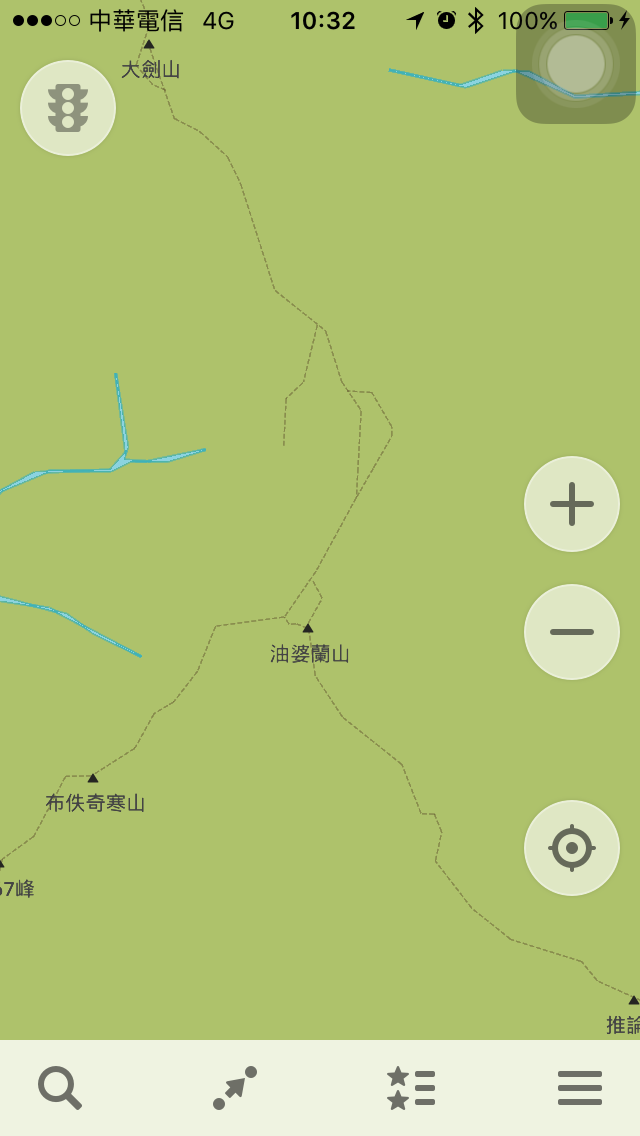Screen dimensions: 640x1136
Task: Zoom out with the minus button
Action: click(x=572, y=632)
